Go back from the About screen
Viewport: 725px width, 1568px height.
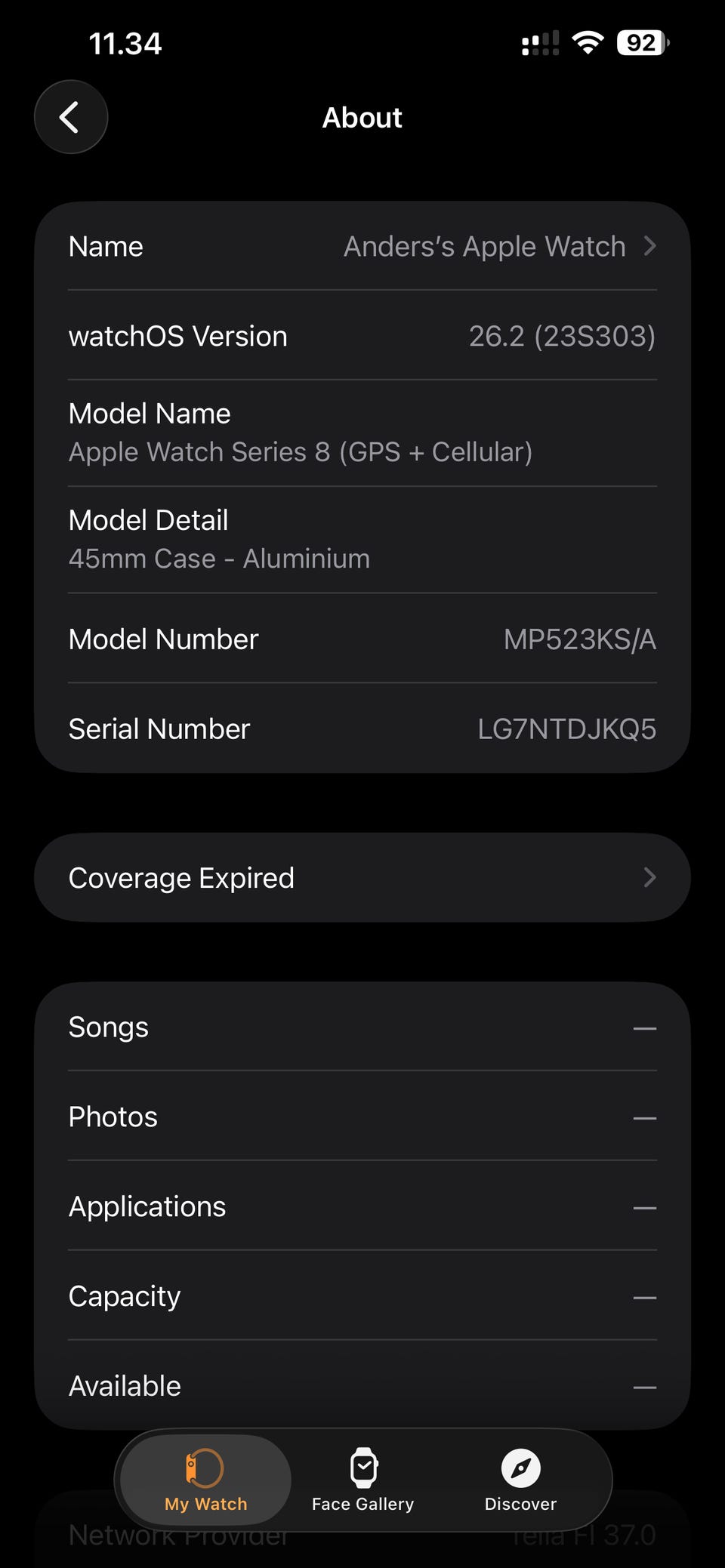(70, 117)
